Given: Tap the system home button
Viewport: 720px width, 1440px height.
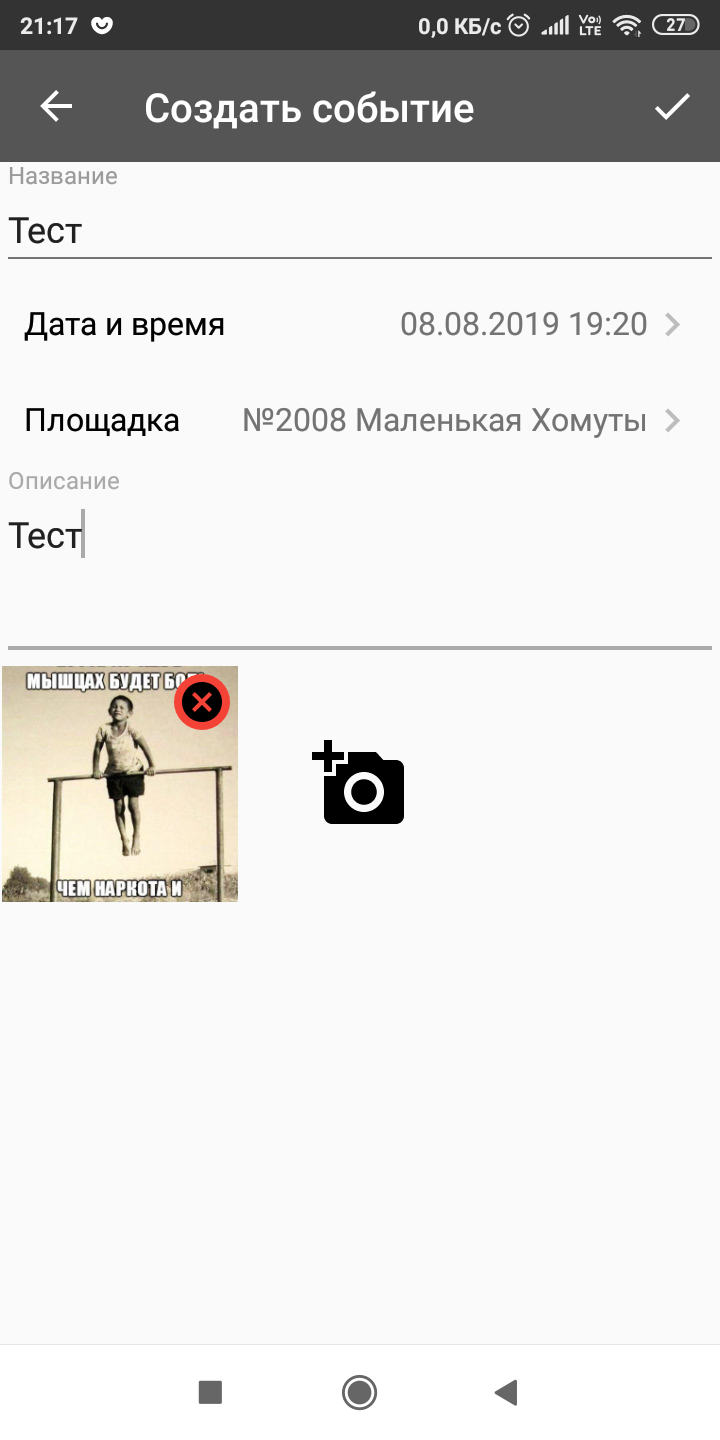Looking at the screenshot, I should (x=359, y=1392).
